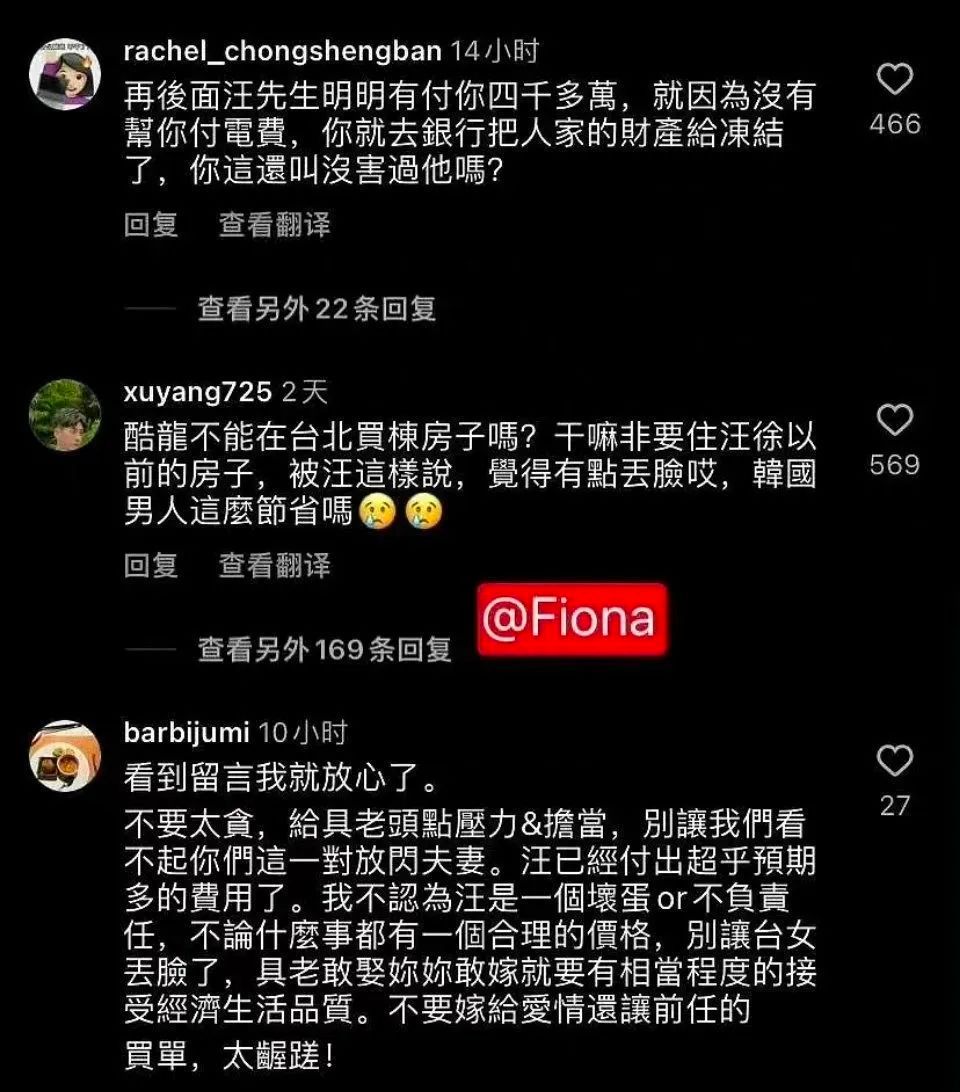Expand the other 22 replies
The image size is (960, 1092).
tap(316, 309)
